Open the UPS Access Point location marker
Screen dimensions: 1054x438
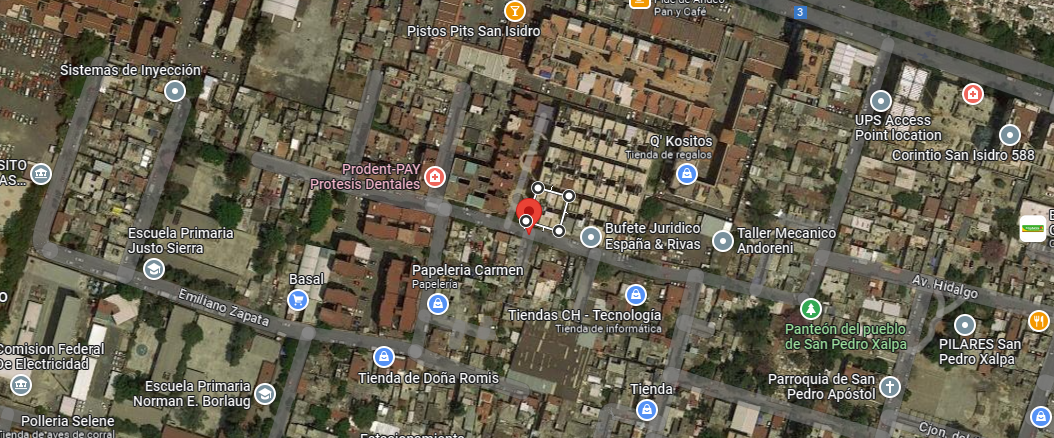[x=881, y=101]
